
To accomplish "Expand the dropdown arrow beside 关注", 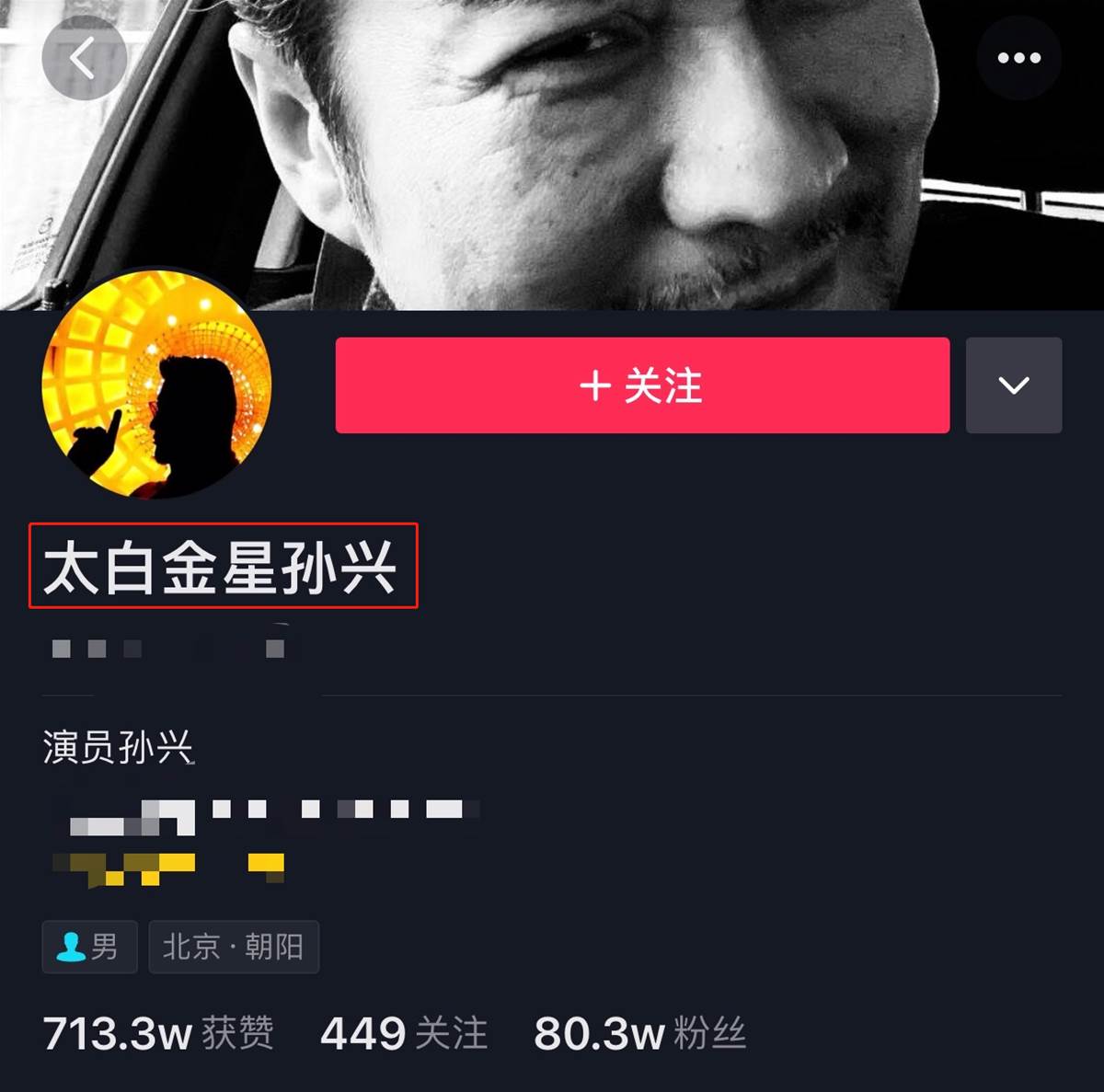I will click(x=1014, y=385).
